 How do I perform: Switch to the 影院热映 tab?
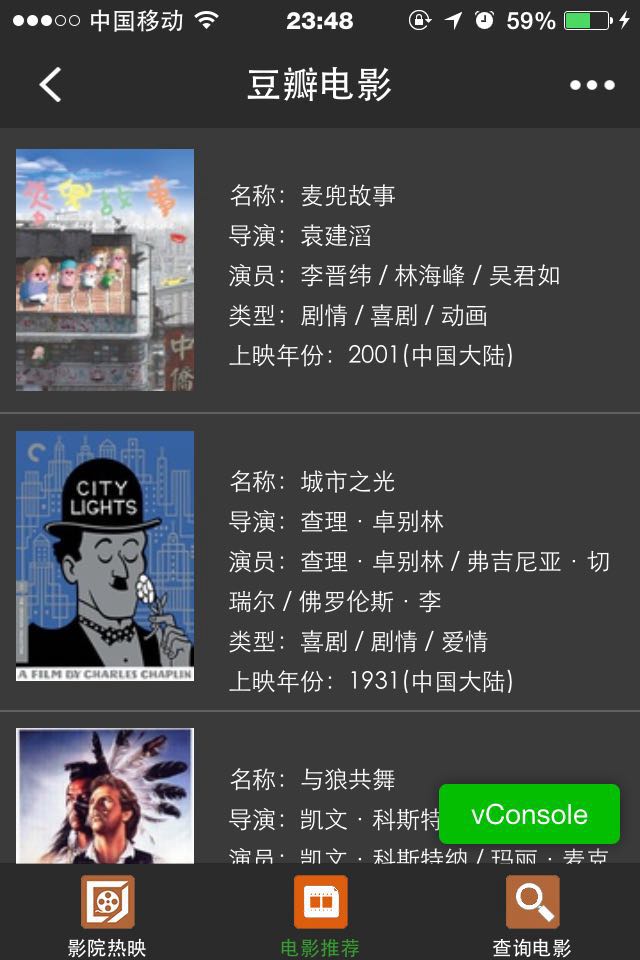[107, 916]
